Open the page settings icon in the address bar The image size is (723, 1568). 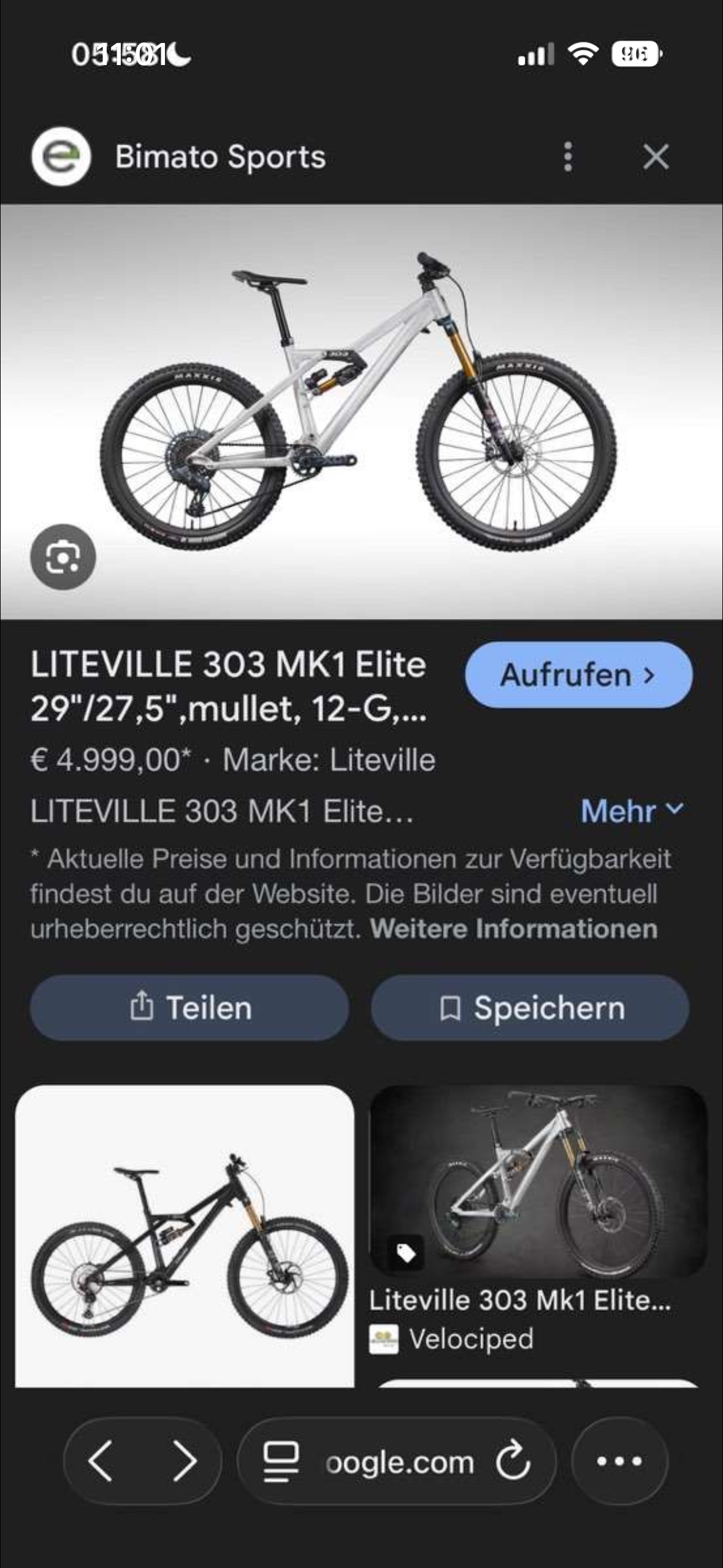(x=281, y=1461)
